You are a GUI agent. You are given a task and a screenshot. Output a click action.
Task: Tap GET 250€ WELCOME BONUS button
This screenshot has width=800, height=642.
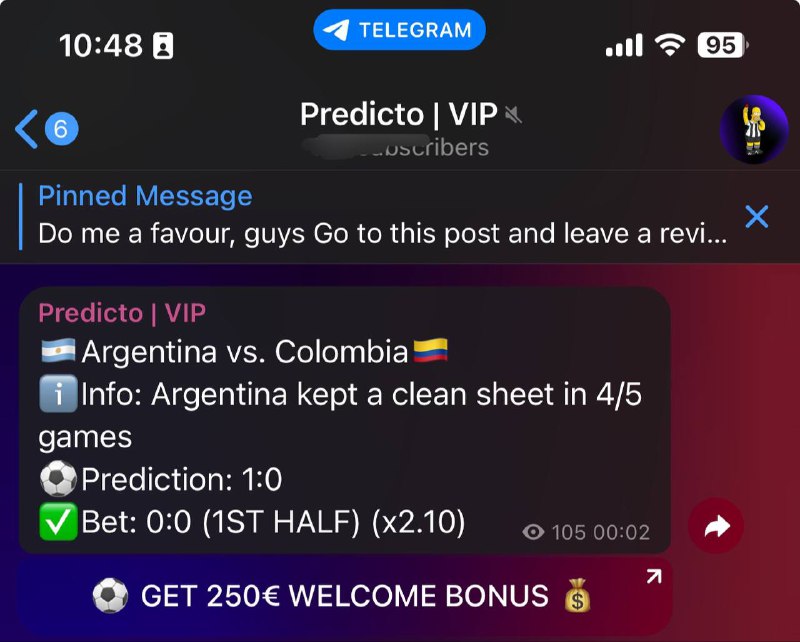(343, 597)
